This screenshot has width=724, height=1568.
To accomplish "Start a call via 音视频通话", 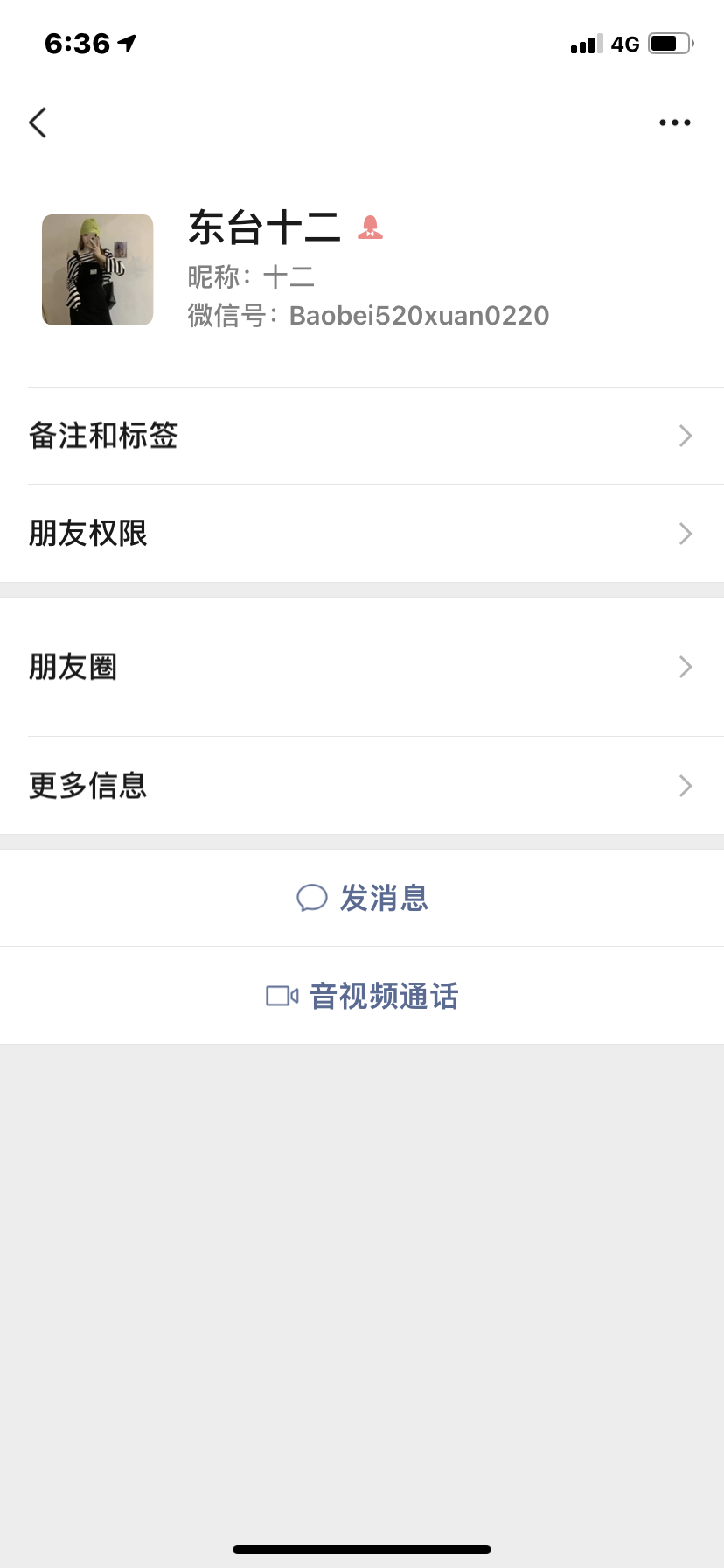I will pos(362,996).
